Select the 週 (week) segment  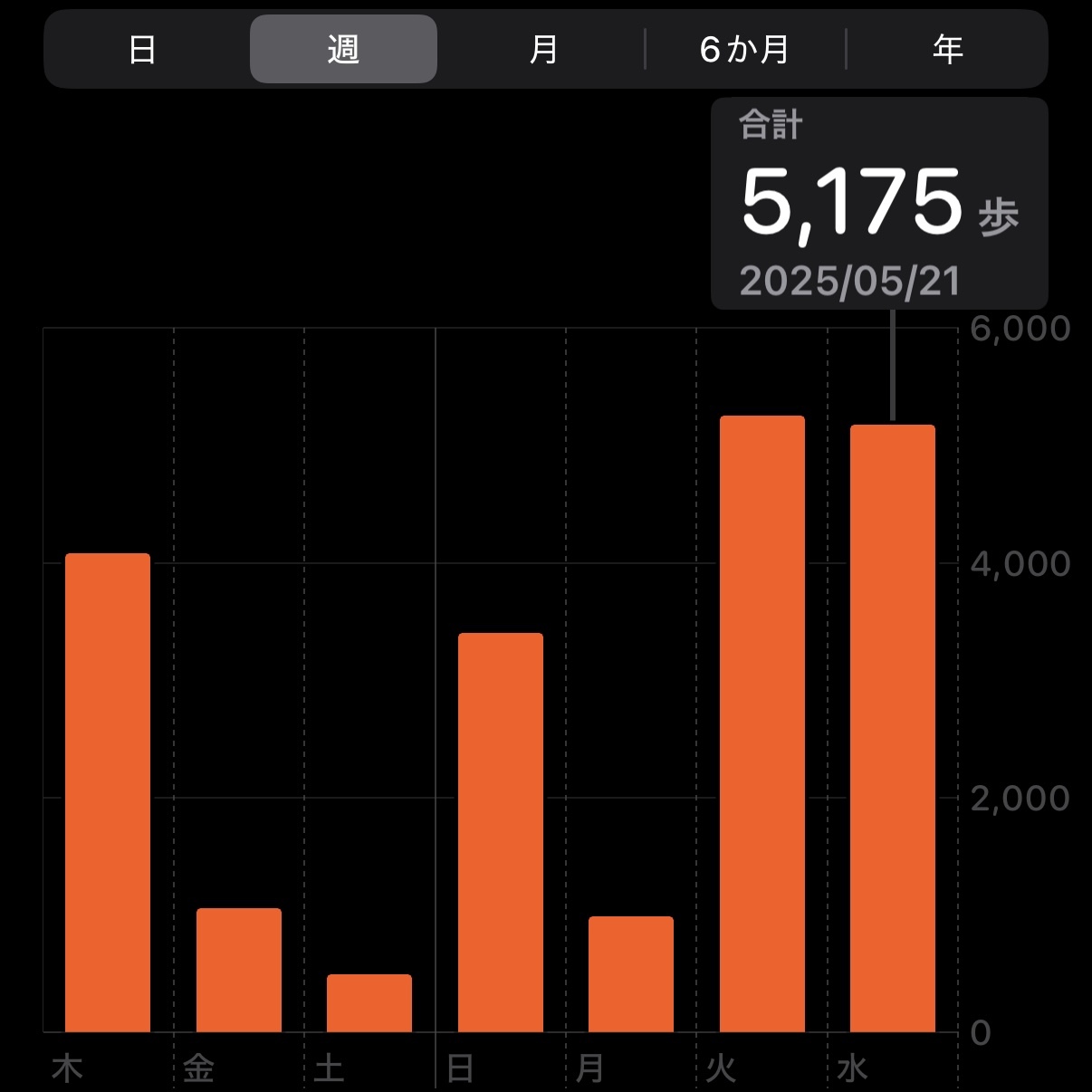pyautogui.click(x=343, y=50)
